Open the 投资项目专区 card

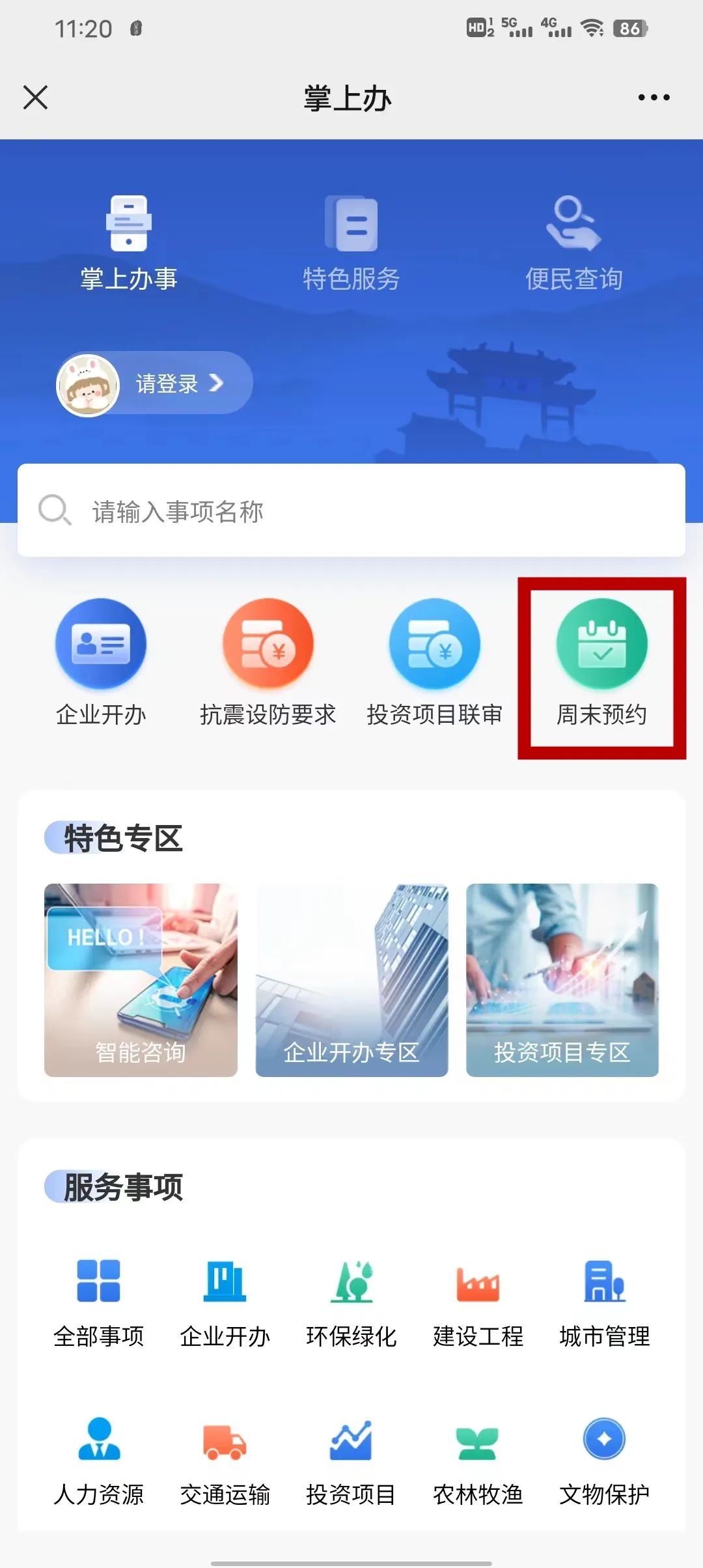[x=562, y=980]
